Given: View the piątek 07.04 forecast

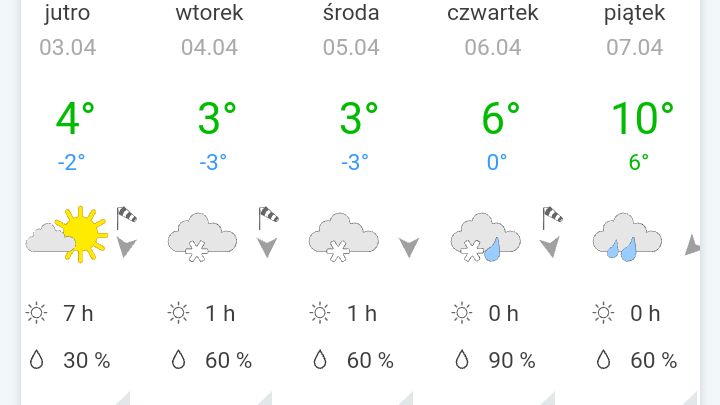Looking at the screenshot, I should [634, 200].
